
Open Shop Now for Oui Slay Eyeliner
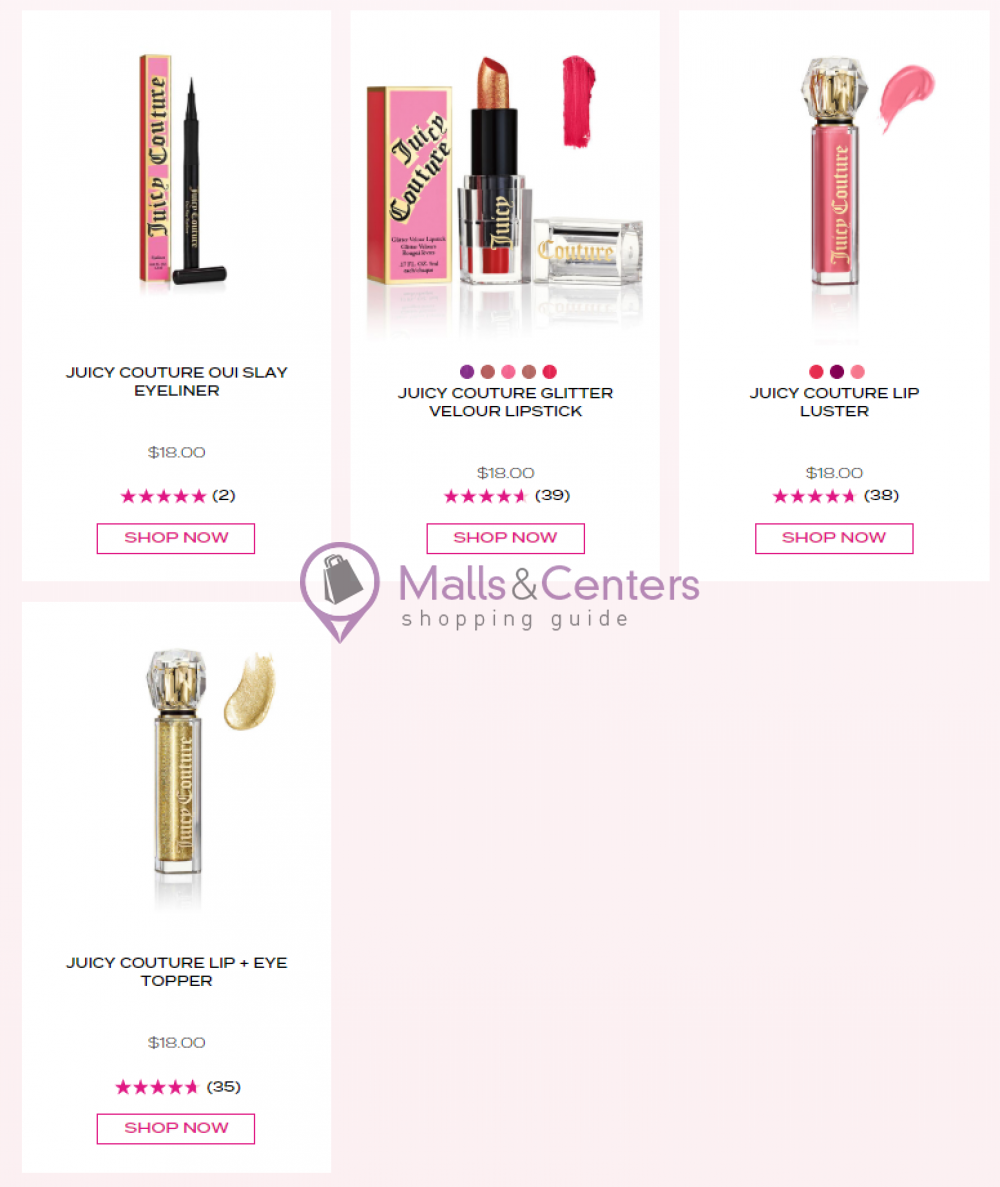[x=176, y=538]
